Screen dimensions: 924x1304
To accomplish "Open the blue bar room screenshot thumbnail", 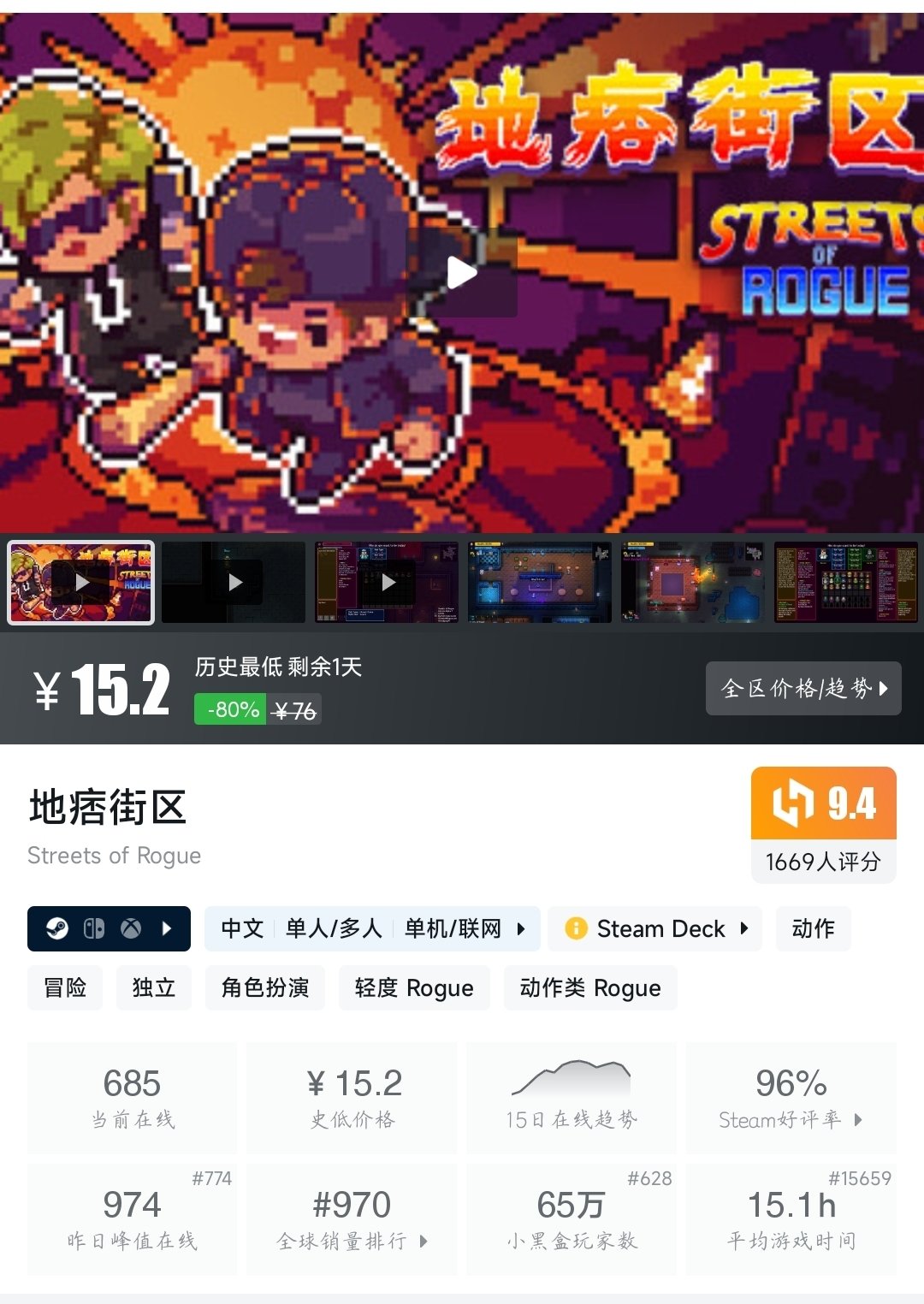I will tap(540, 582).
